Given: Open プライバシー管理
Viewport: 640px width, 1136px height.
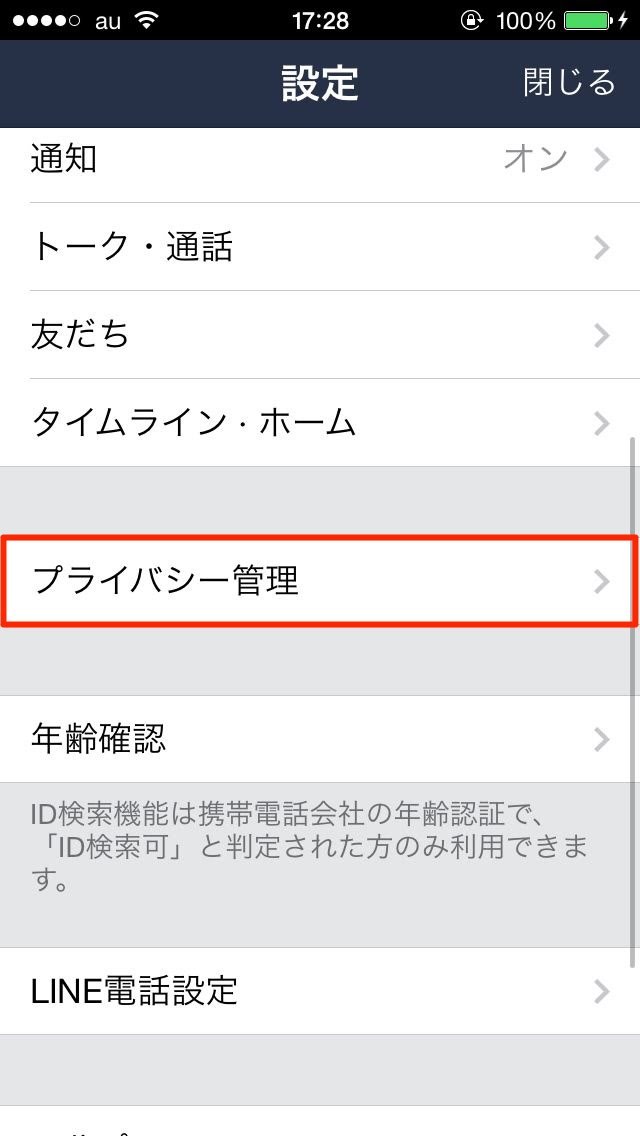Looking at the screenshot, I should [x=320, y=581].
